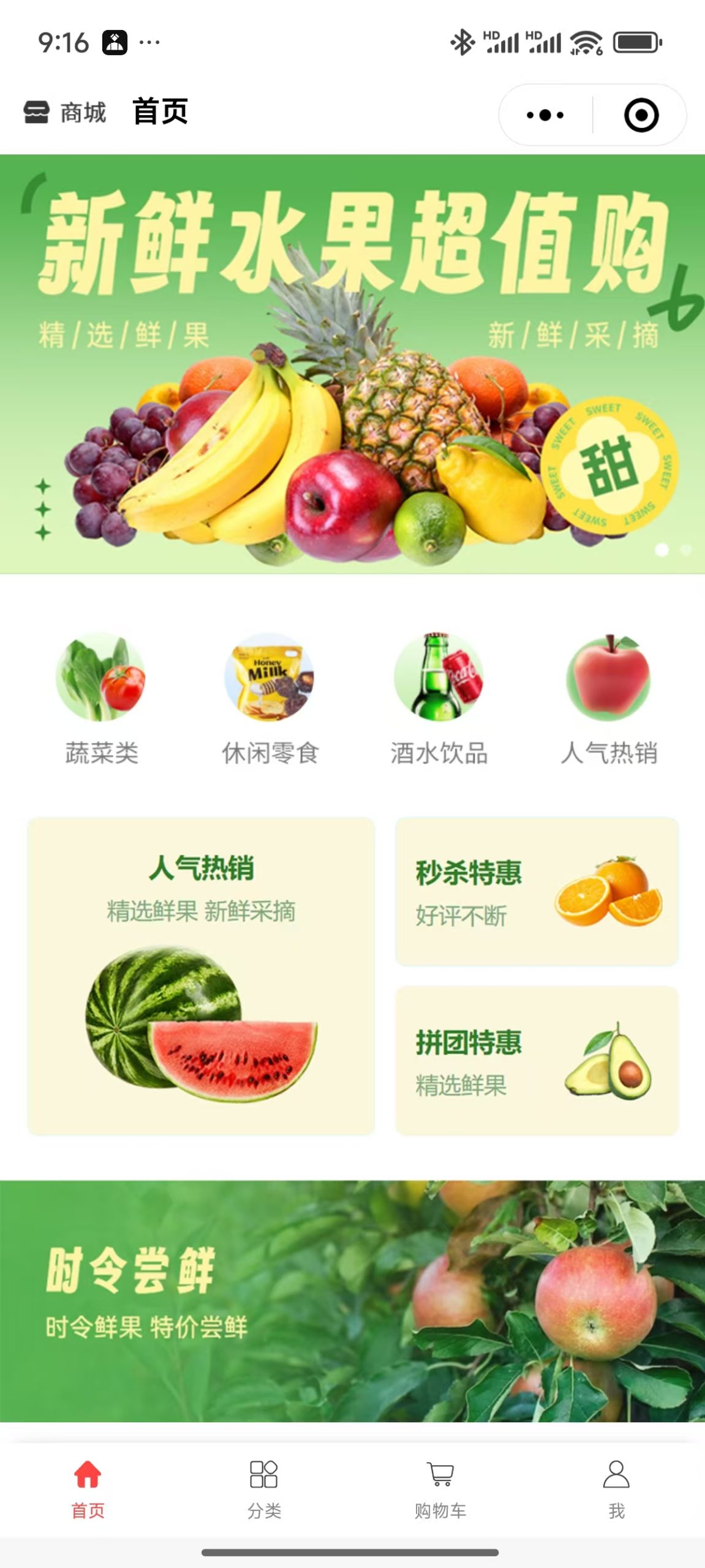This screenshot has height=1568, width=705.
Task: Open the 拼团特惠 group buying card
Action: coord(537,1060)
